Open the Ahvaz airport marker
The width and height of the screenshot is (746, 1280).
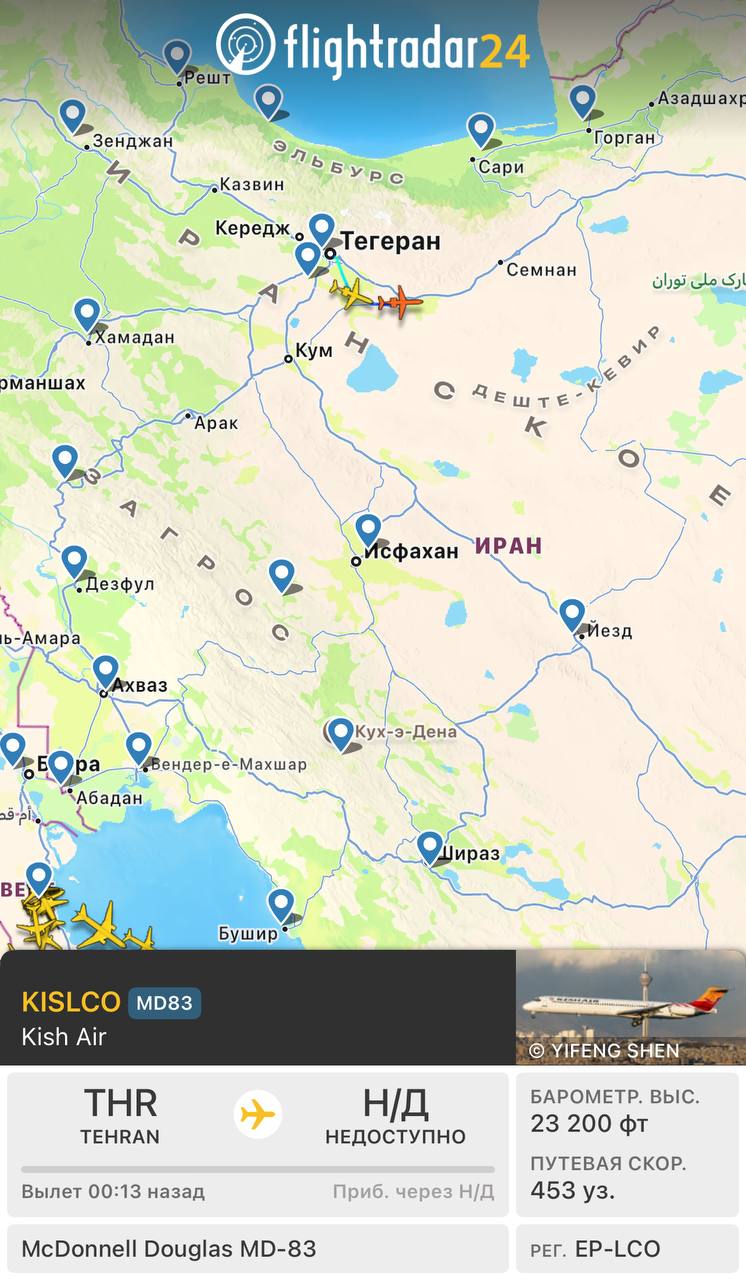point(105,671)
